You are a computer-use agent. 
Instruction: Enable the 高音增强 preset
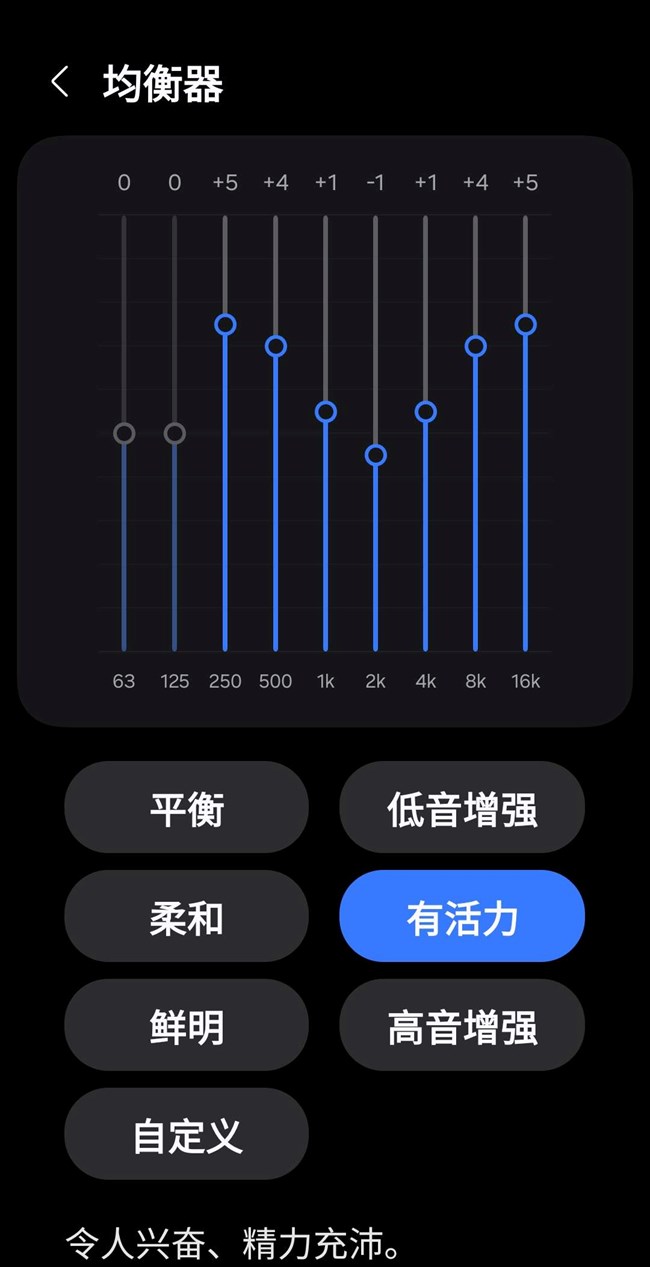tap(462, 1026)
